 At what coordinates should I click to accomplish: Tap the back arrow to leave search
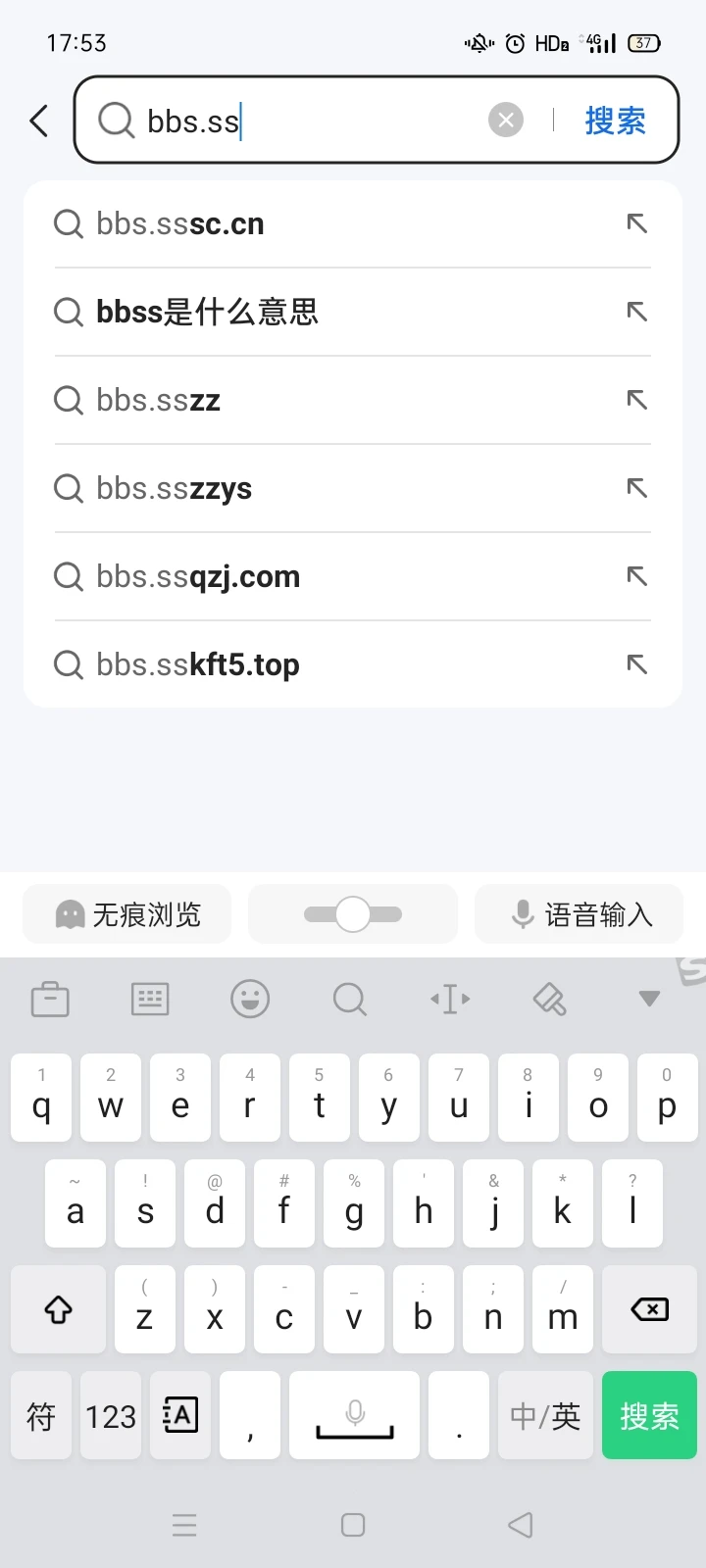point(37,120)
